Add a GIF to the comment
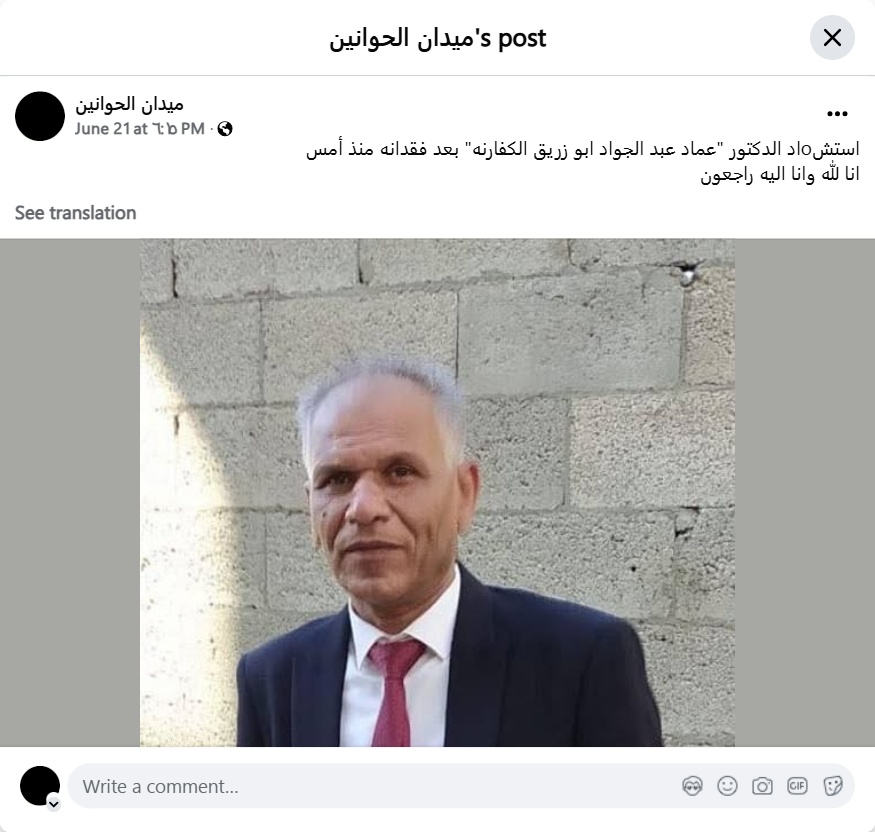This screenshot has height=832, width=875. point(797,786)
